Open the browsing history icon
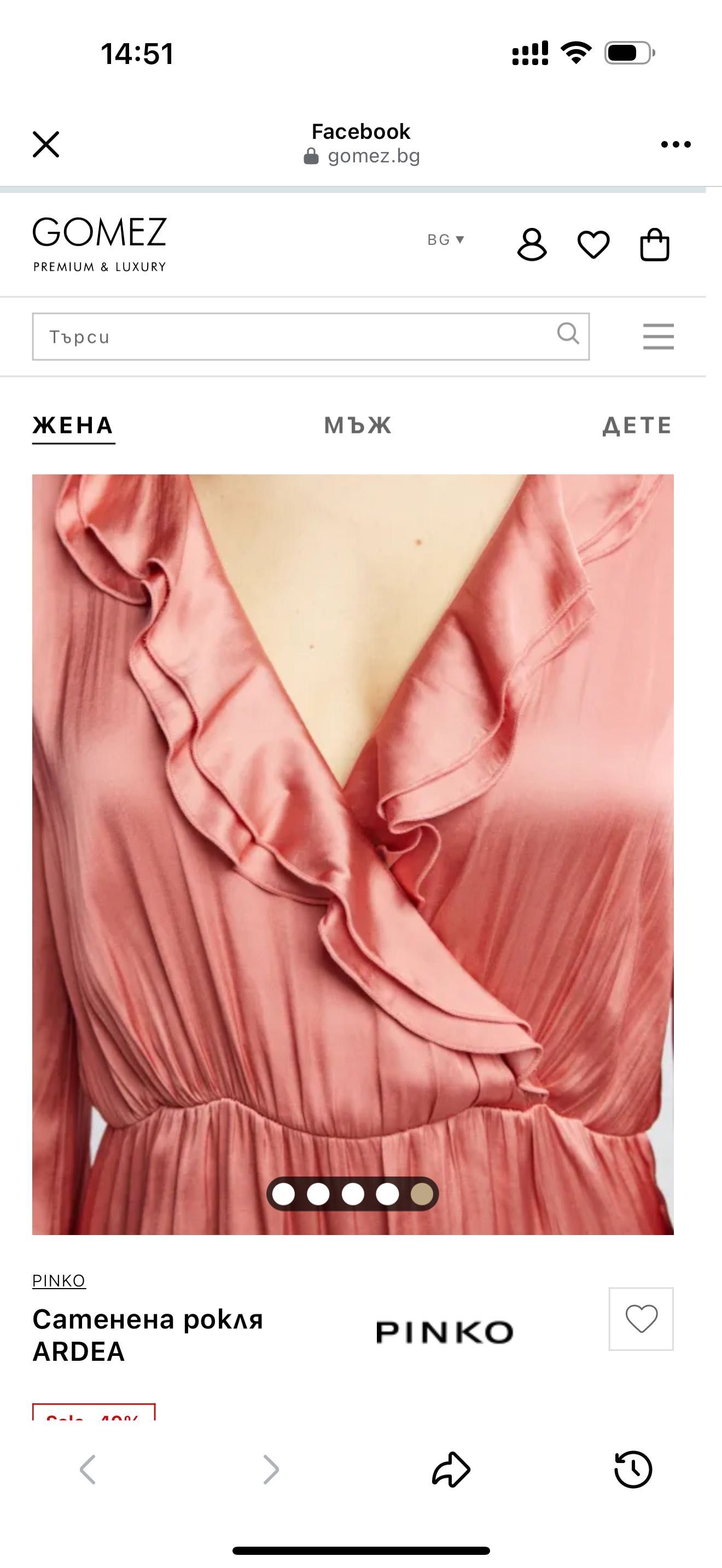The image size is (722, 1568). point(633,1470)
